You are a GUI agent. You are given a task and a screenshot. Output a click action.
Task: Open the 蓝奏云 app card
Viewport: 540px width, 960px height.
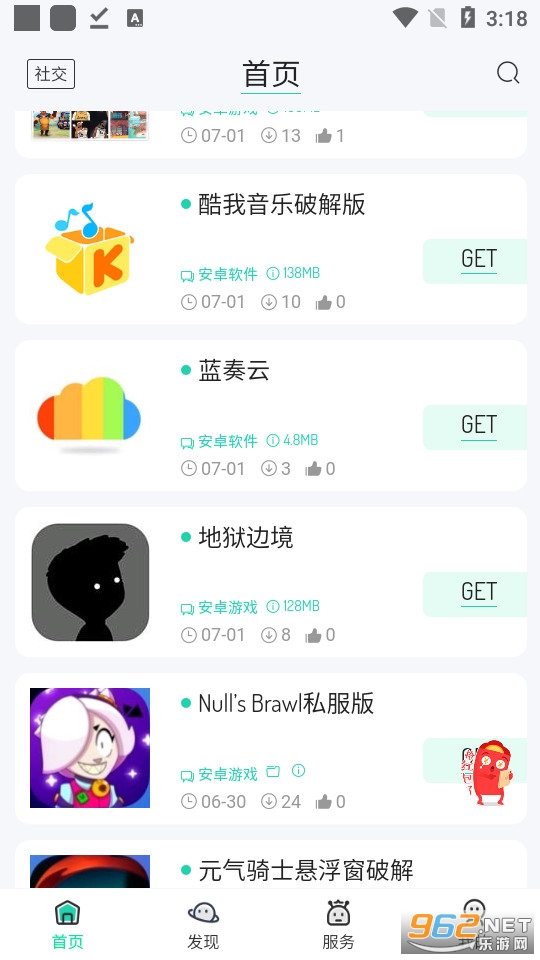[271, 416]
